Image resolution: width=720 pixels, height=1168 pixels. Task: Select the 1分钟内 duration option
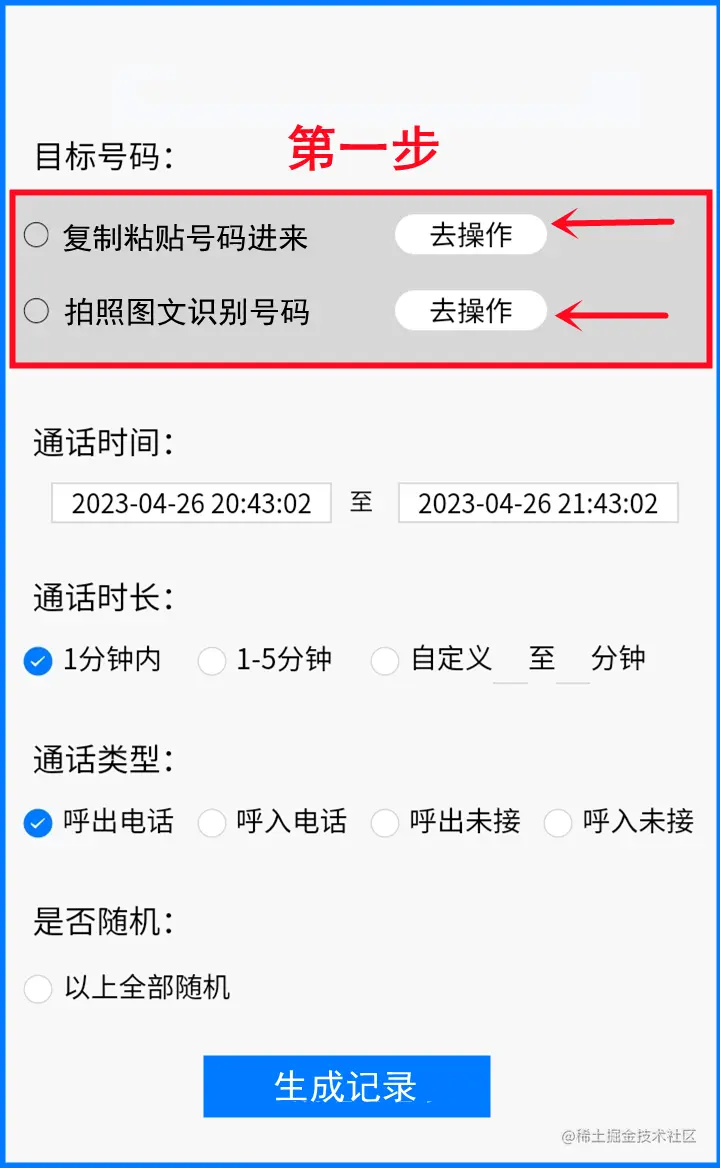pos(37,660)
